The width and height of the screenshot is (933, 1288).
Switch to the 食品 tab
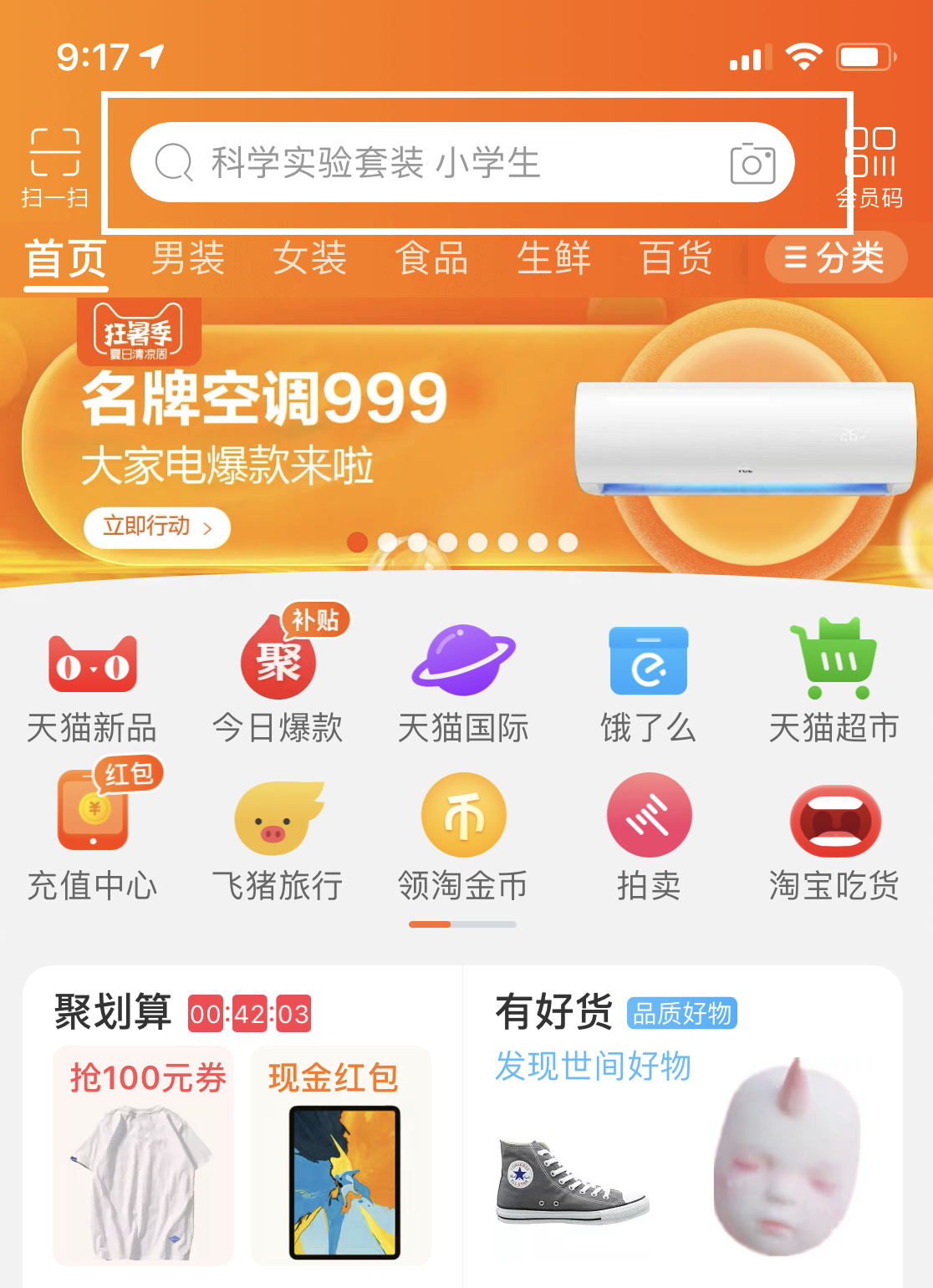(x=431, y=257)
